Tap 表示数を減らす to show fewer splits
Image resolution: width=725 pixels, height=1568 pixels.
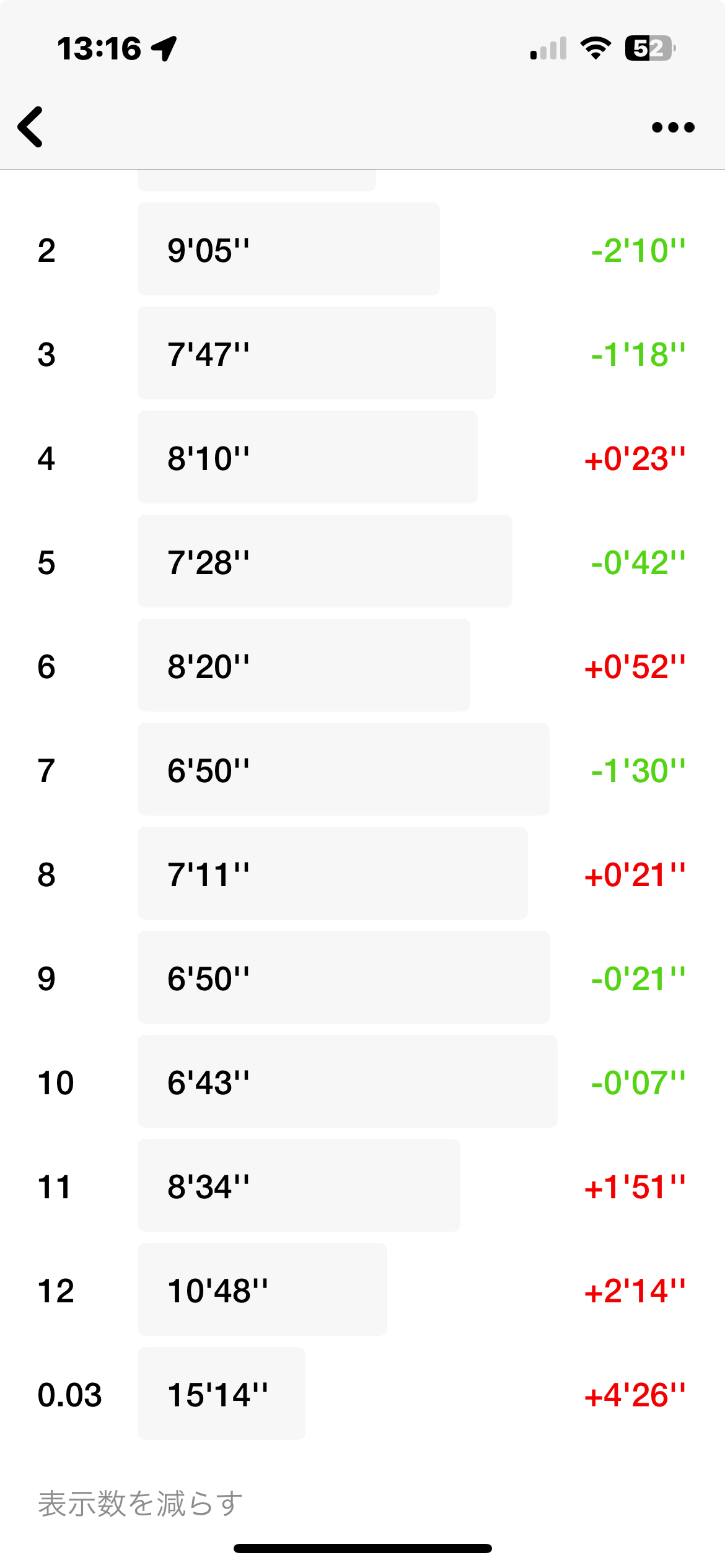point(140,1503)
